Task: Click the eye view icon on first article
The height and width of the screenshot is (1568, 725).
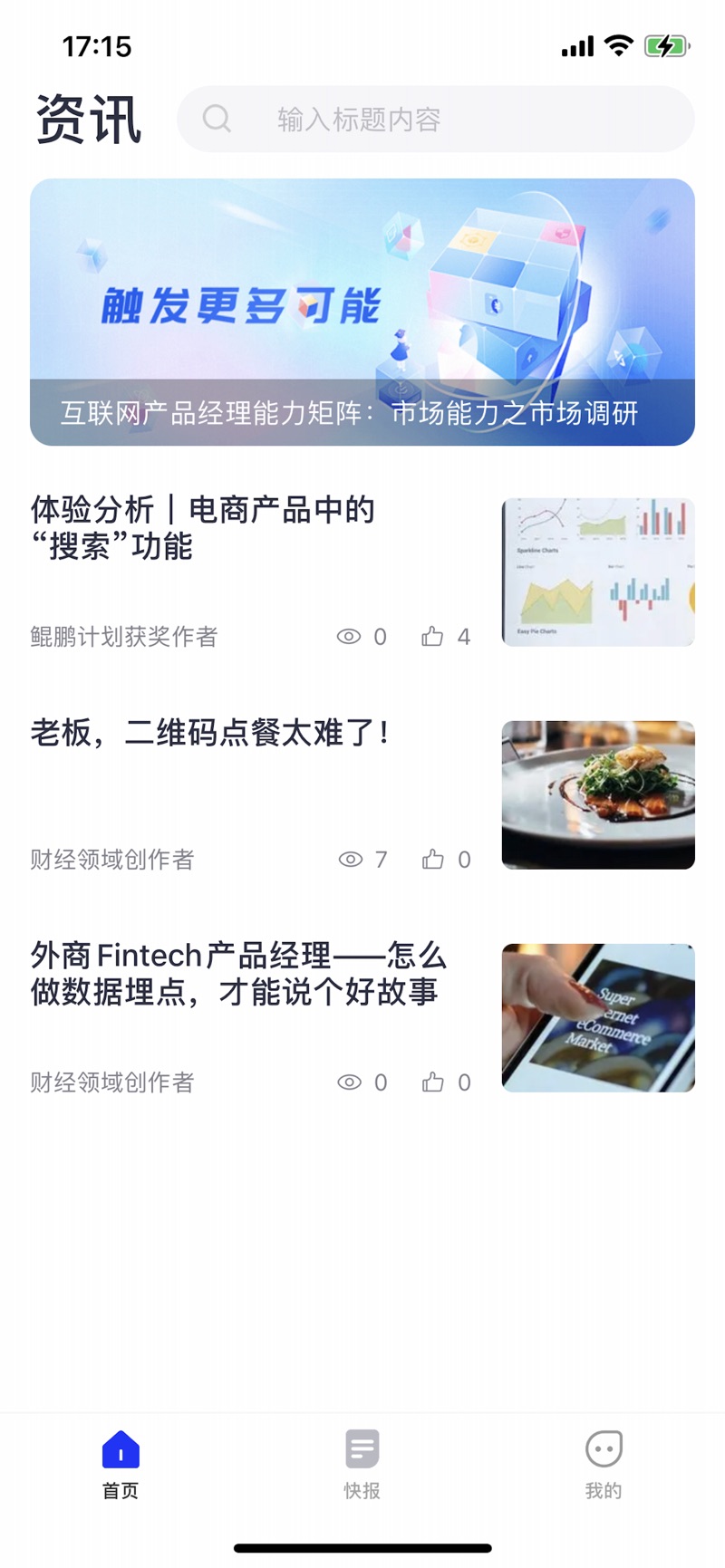Action: 350,636
